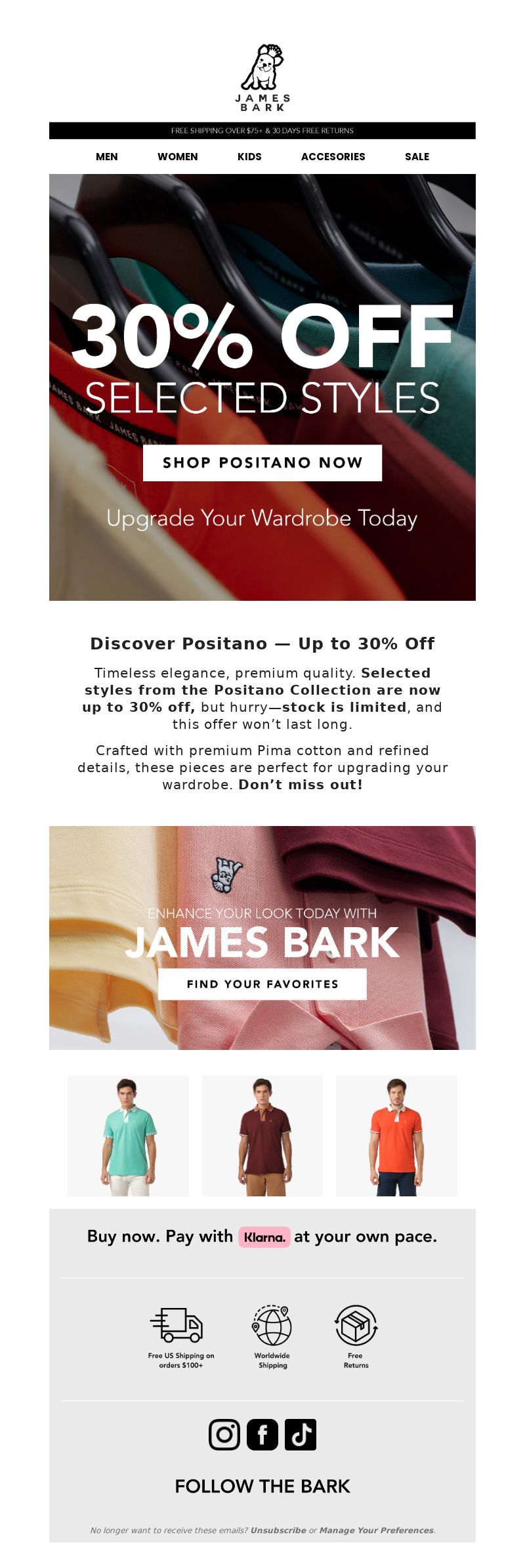Image resolution: width=525 pixels, height=1568 pixels.
Task: Unsubscribe from these emails
Action: 278,1530
